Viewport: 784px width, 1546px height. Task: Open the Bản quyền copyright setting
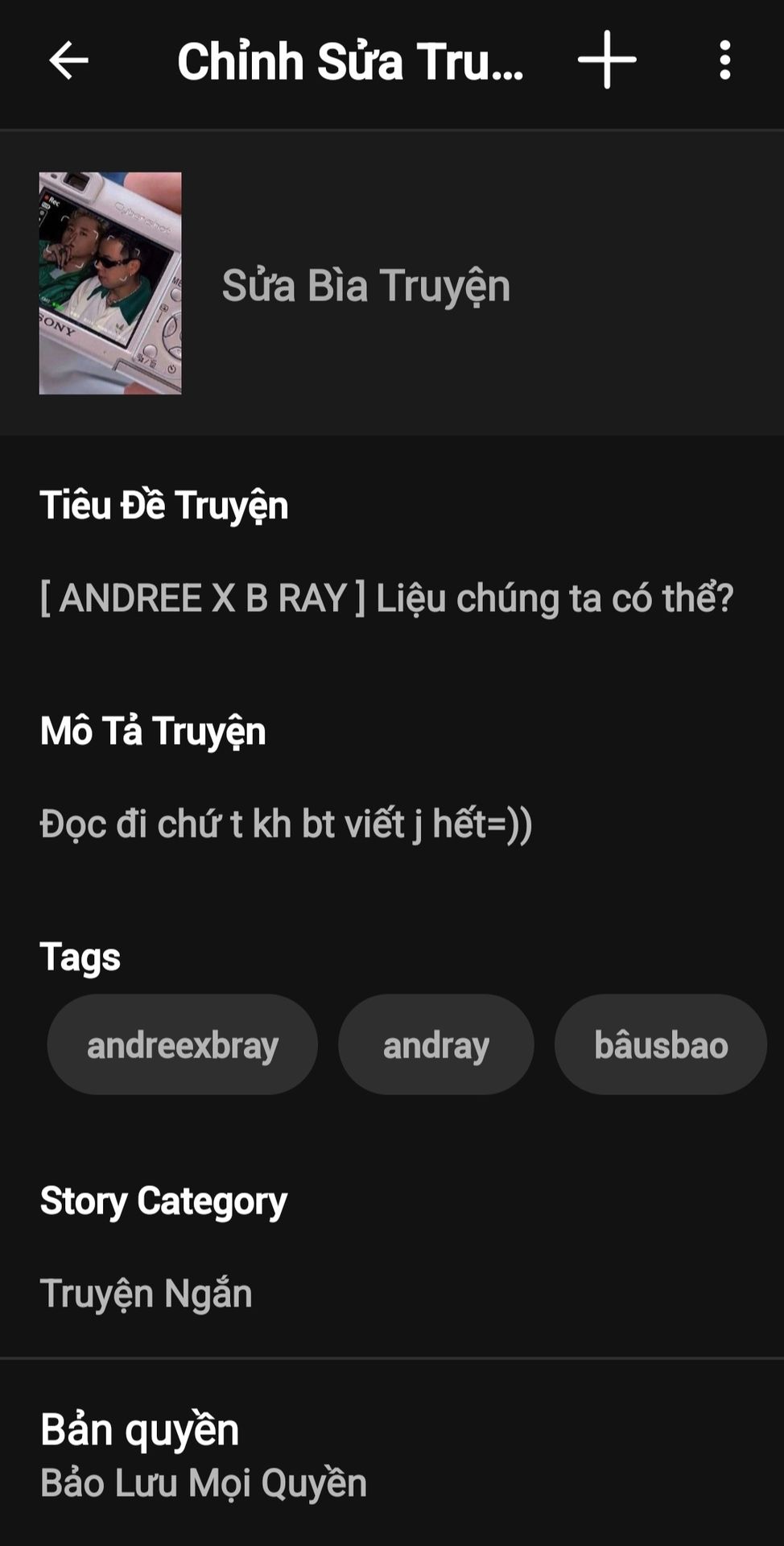(x=204, y=1455)
